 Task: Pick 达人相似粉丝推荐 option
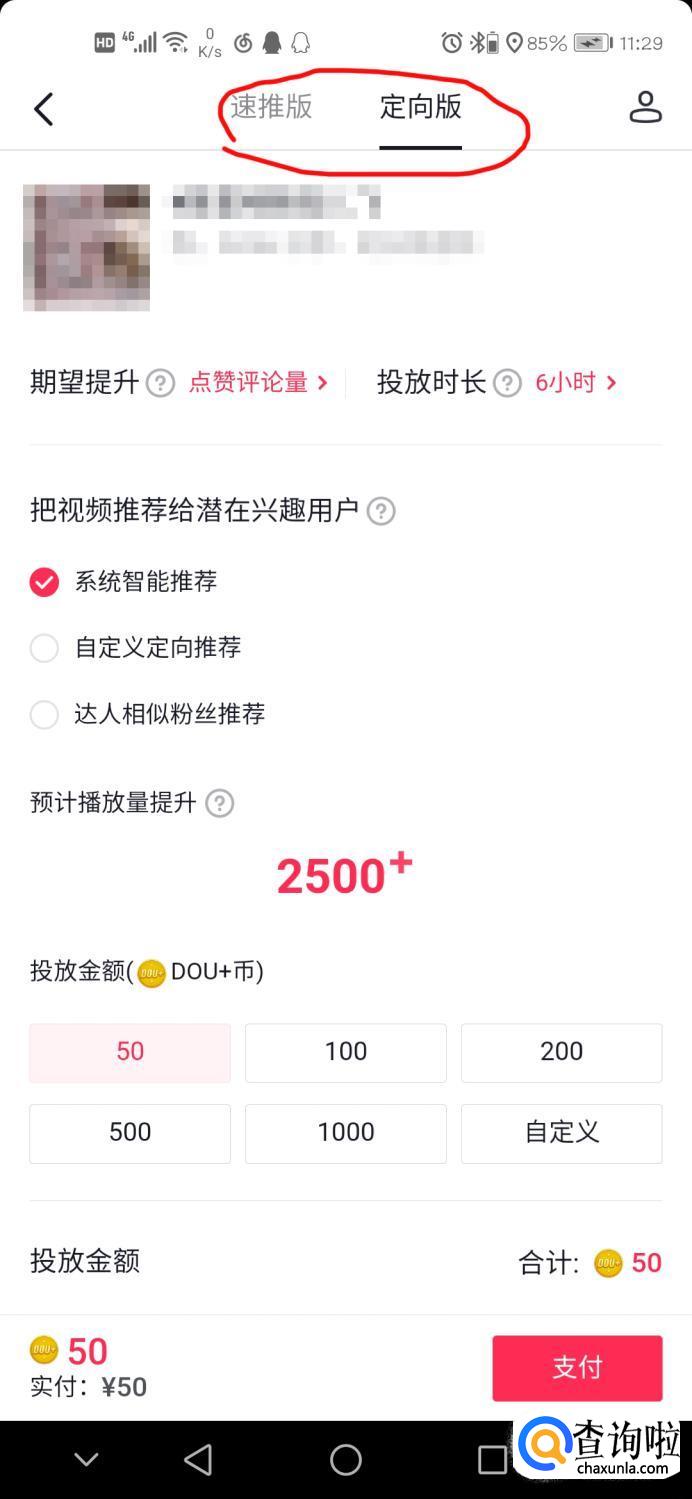pos(44,714)
